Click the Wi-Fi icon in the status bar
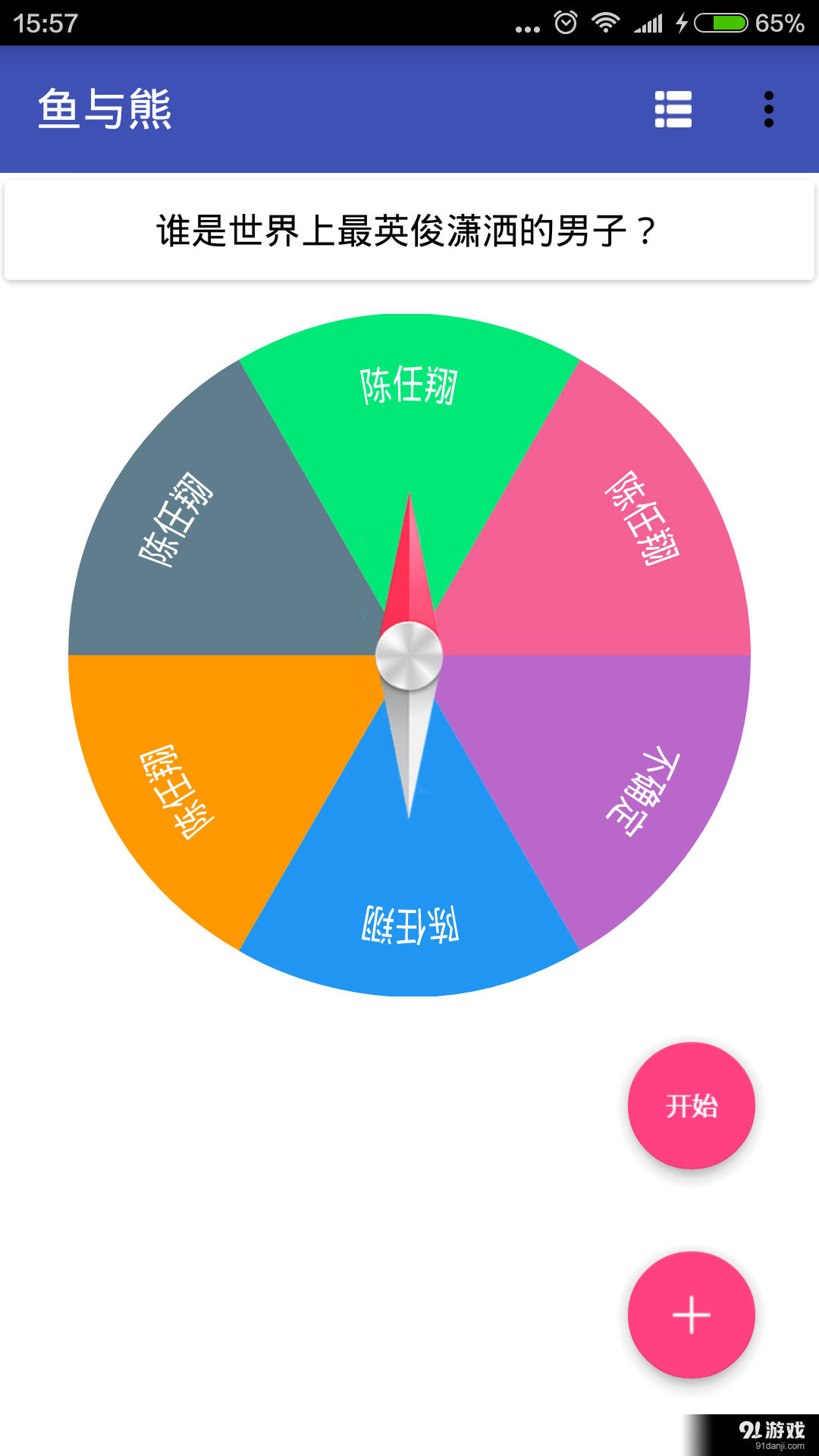This screenshot has height=1456, width=819. coord(604,21)
